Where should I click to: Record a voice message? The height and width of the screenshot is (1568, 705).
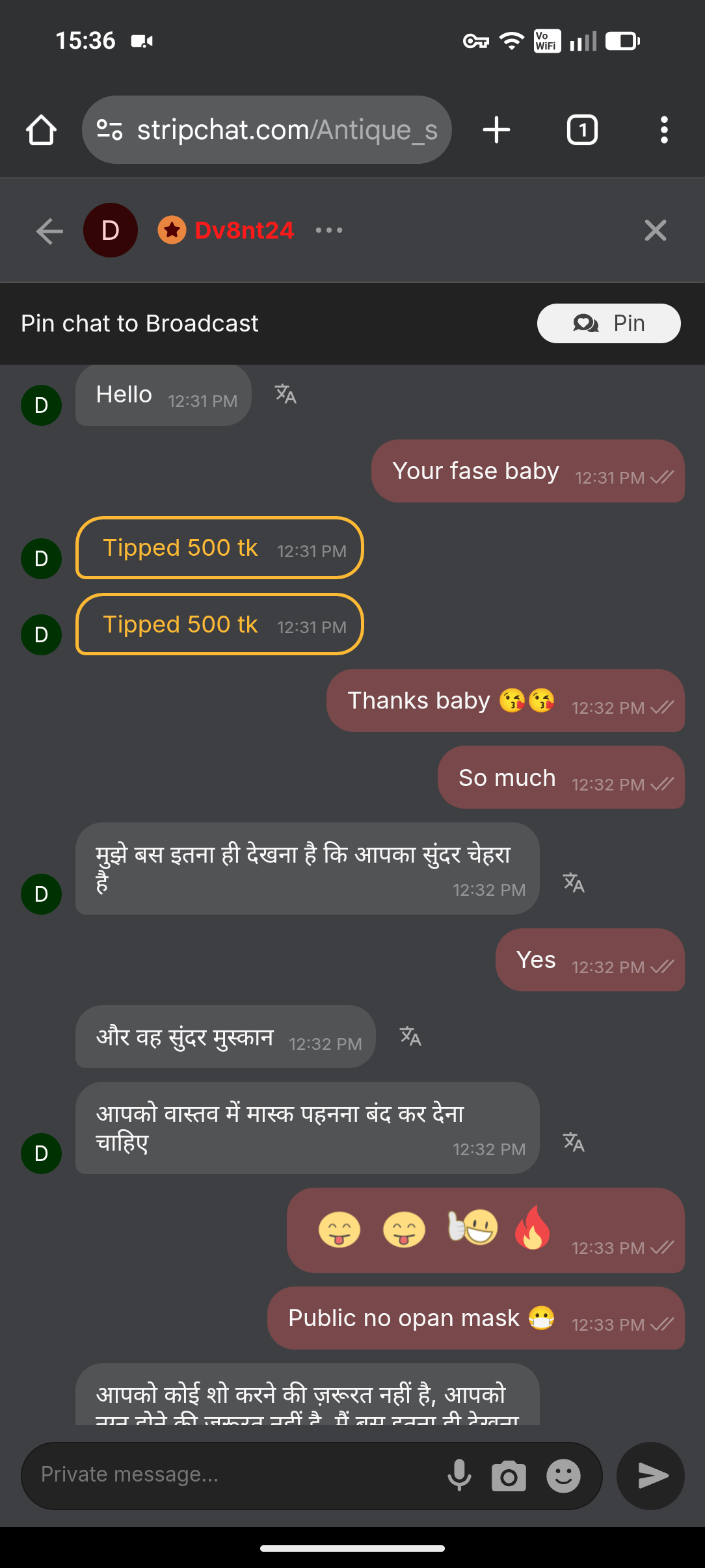pyautogui.click(x=459, y=1475)
